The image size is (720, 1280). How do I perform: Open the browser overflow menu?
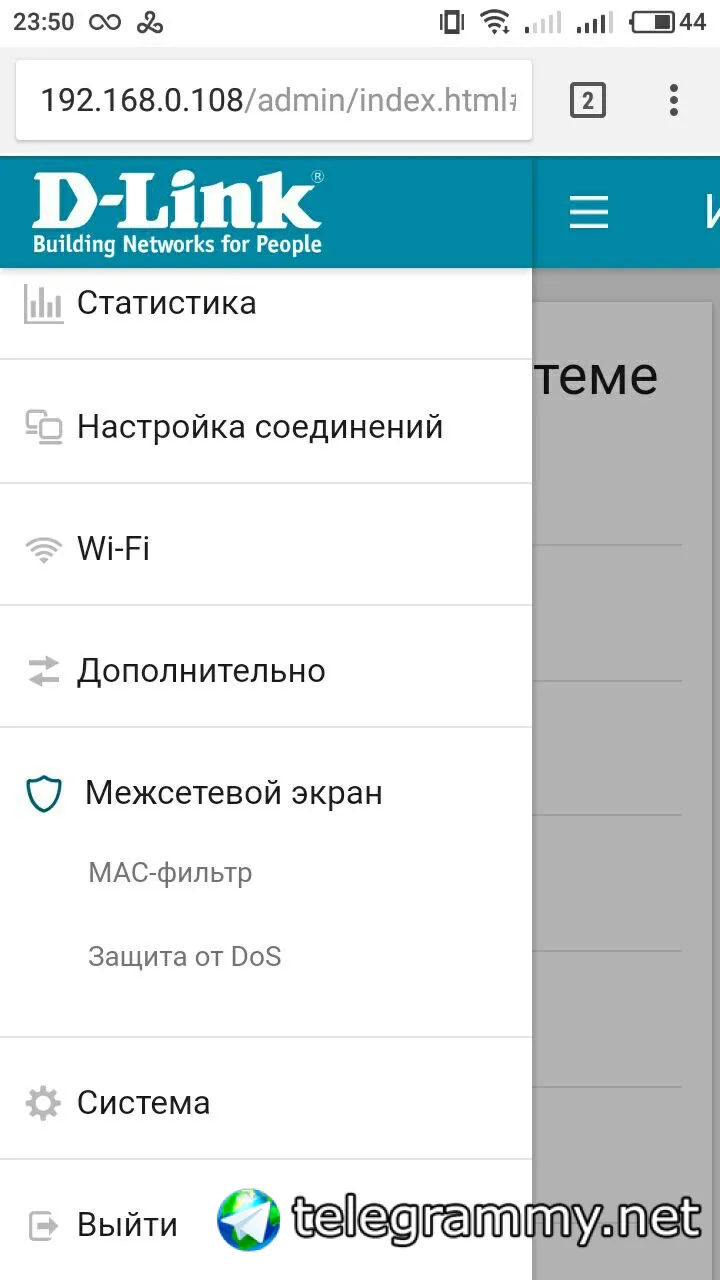(673, 100)
